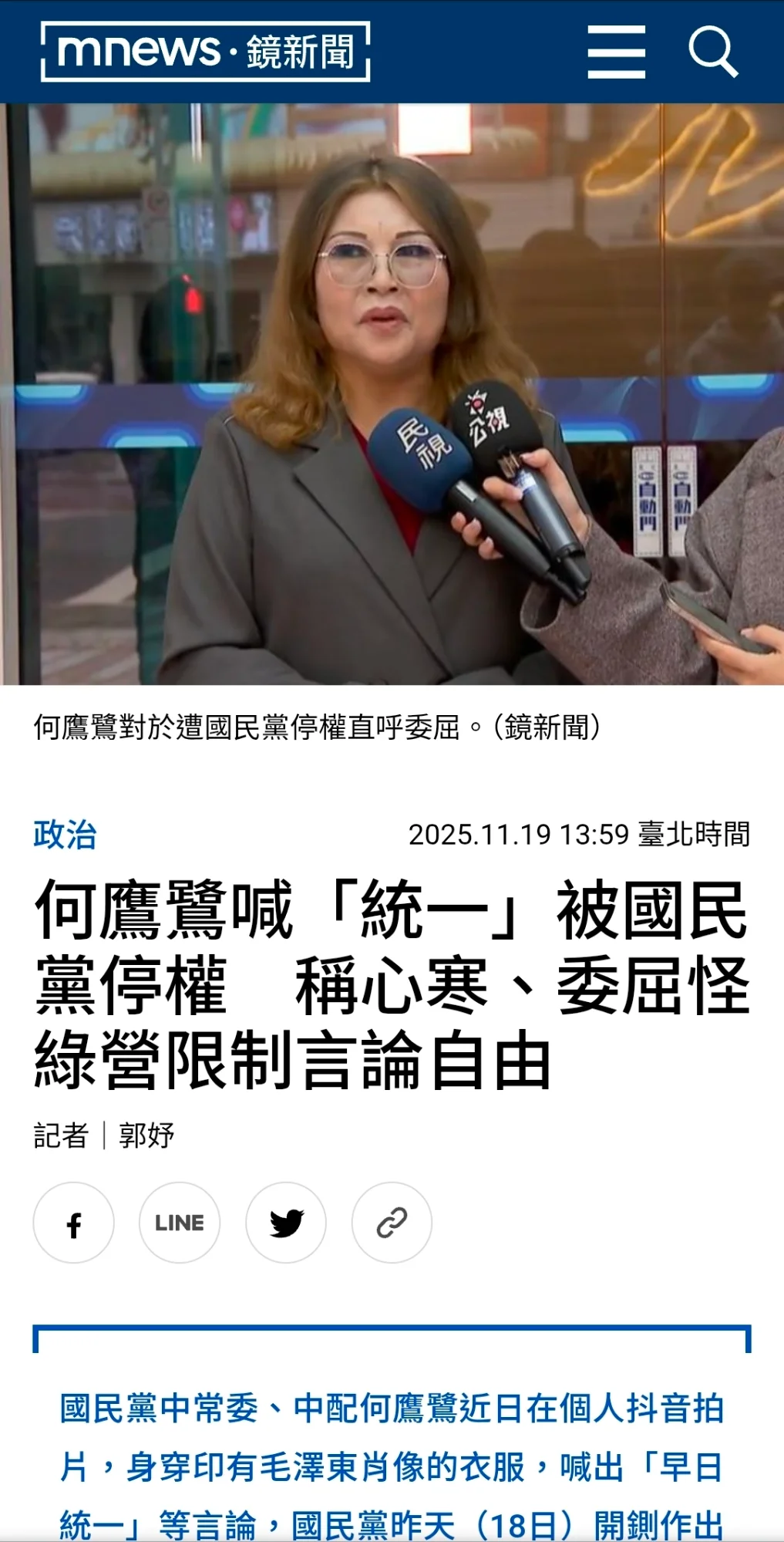The height and width of the screenshot is (1542, 784).
Task: Go to the mnews 鏡新聞 homepage
Action: pos(205,52)
